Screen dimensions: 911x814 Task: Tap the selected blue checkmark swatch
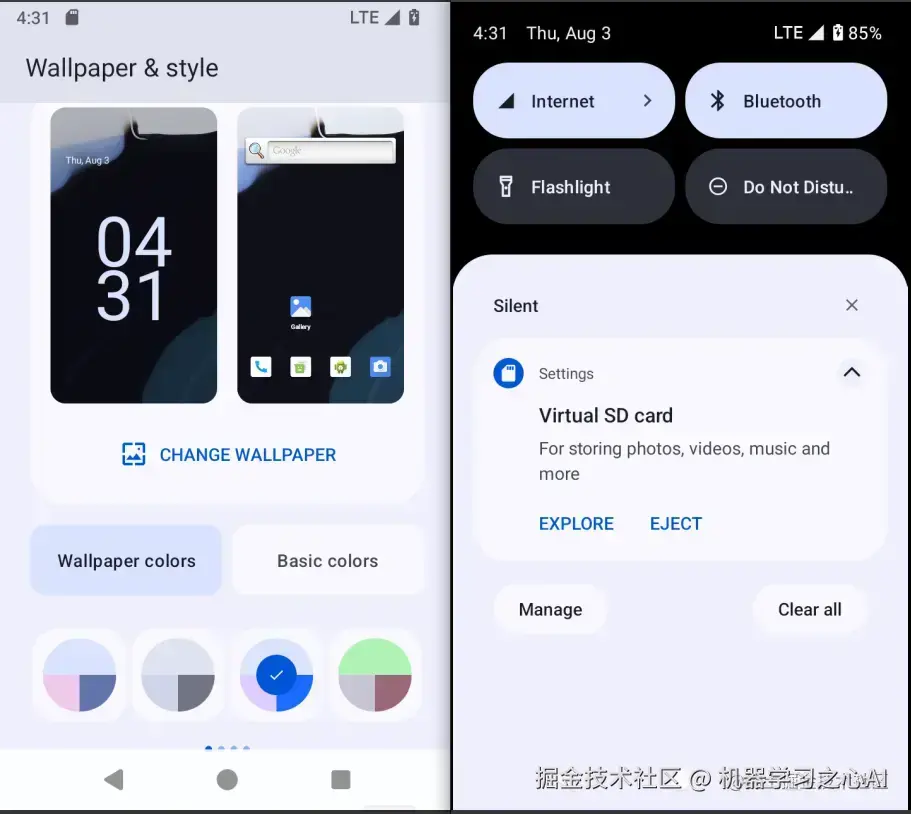click(x=277, y=675)
